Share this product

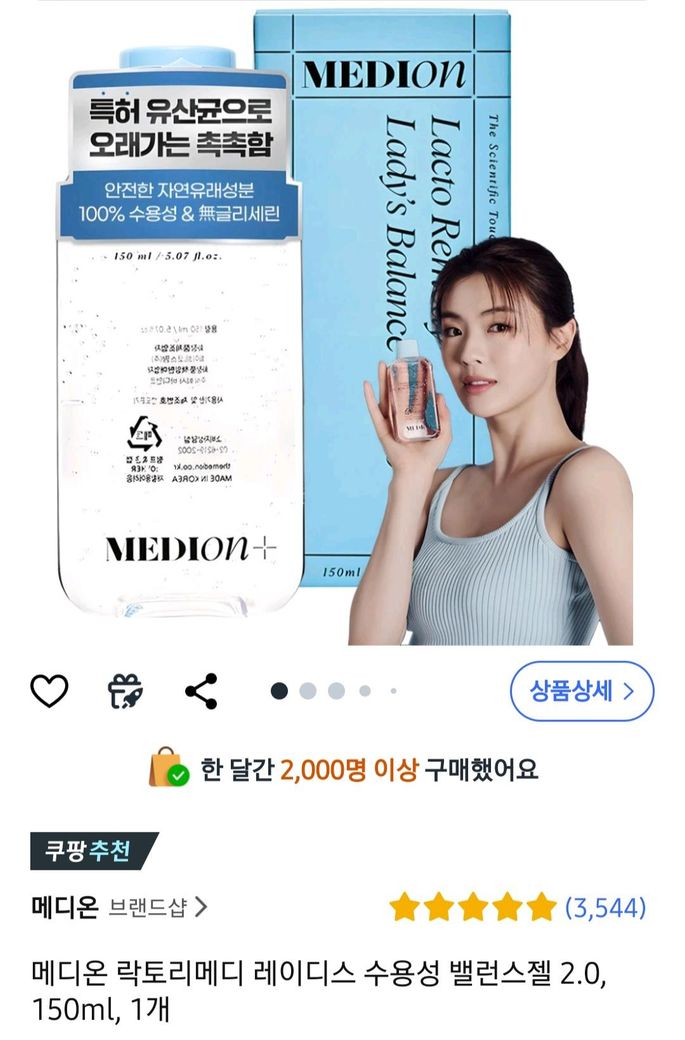coord(202,691)
